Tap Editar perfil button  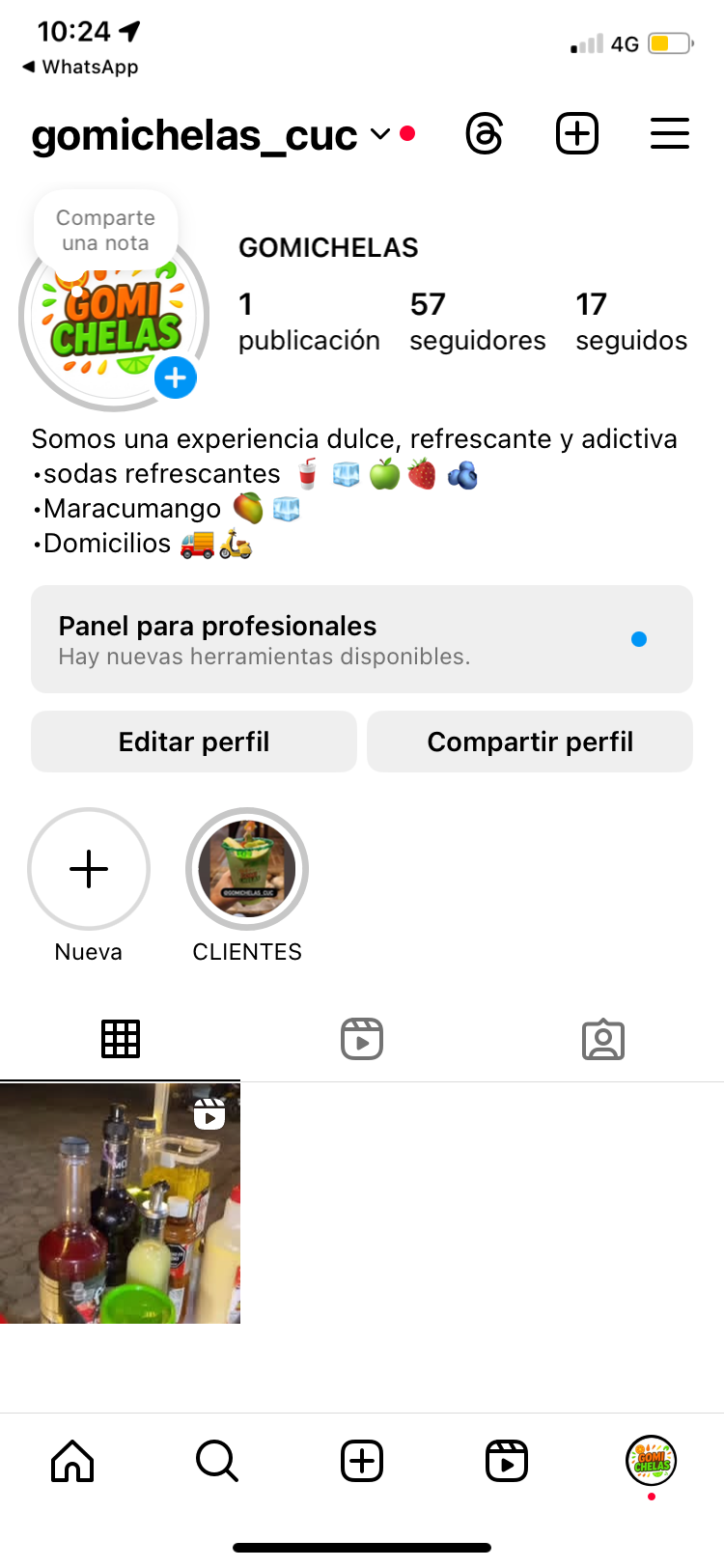pyautogui.click(x=194, y=742)
